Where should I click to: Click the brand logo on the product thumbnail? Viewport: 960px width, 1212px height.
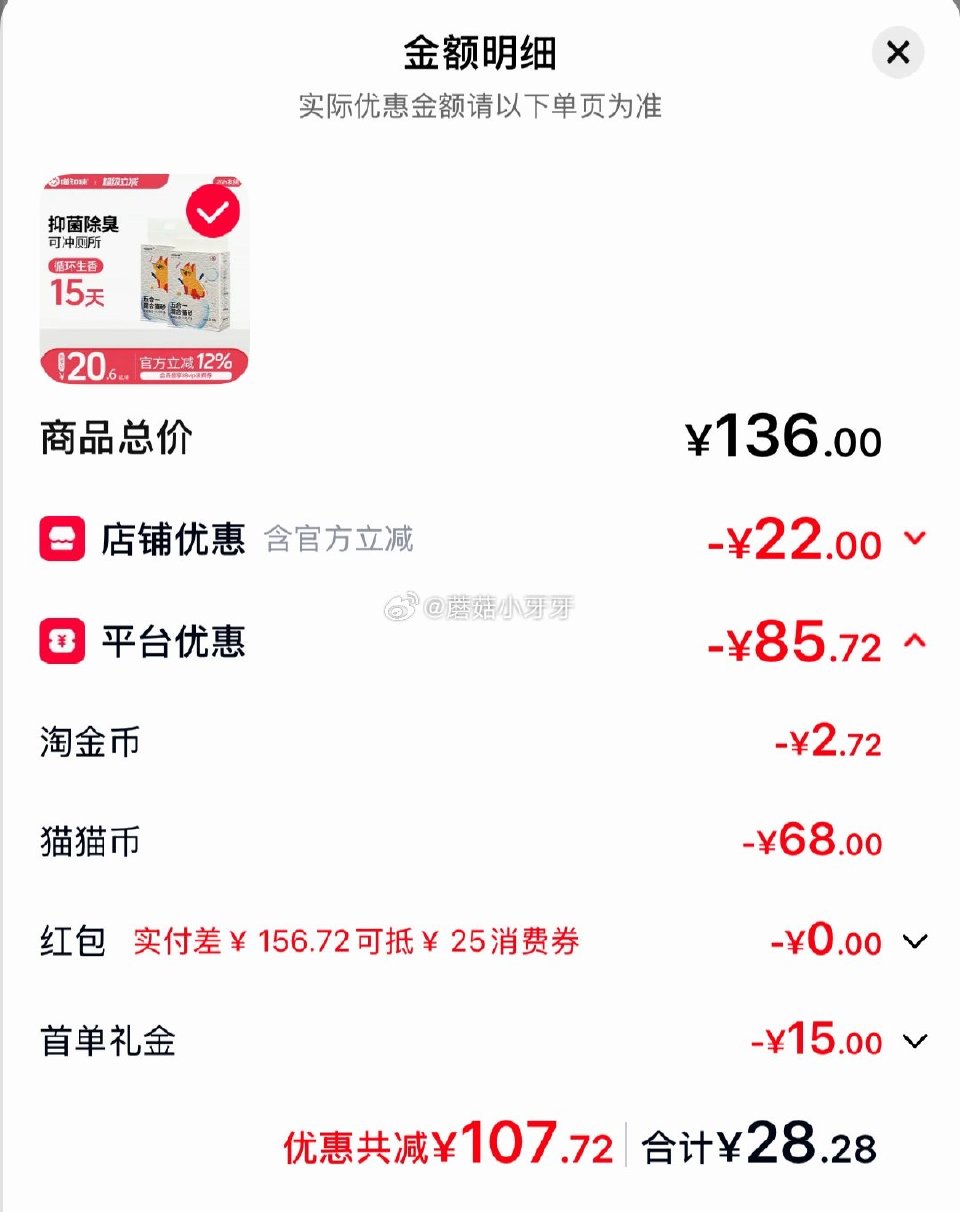click(x=70, y=182)
